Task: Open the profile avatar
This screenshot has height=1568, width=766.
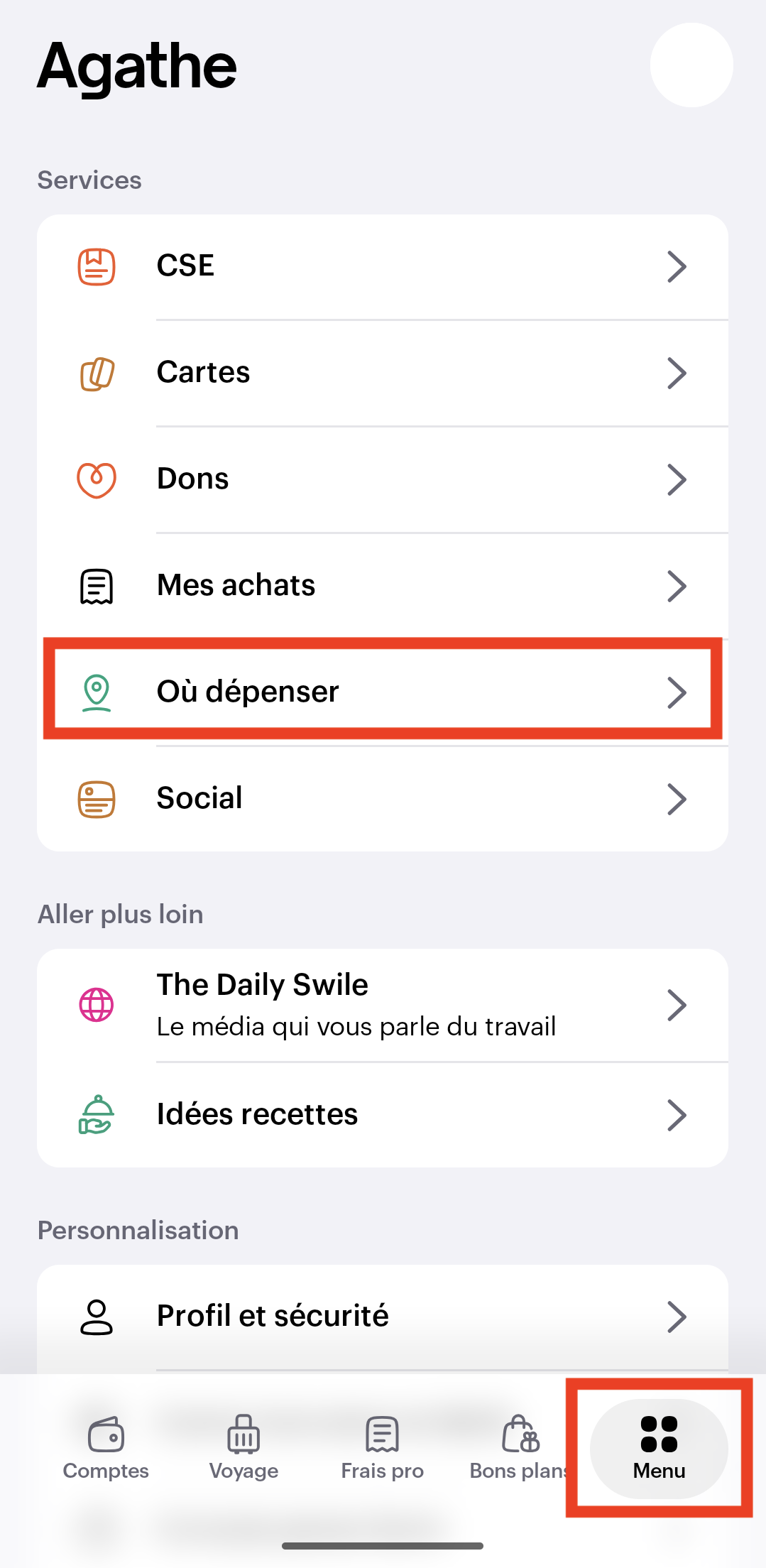Action: [691, 65]
